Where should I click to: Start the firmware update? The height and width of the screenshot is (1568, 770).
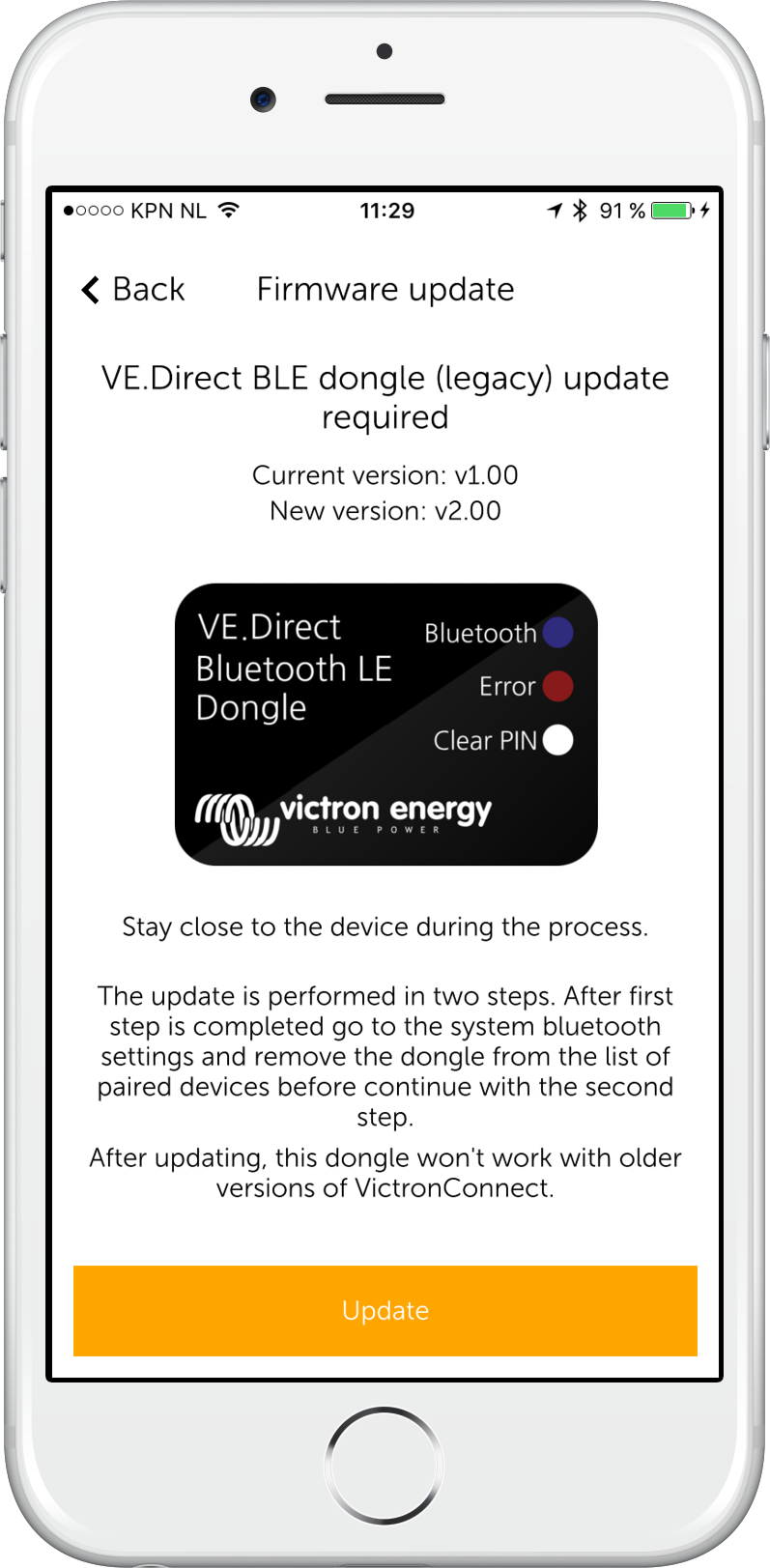click(385, 1310)
